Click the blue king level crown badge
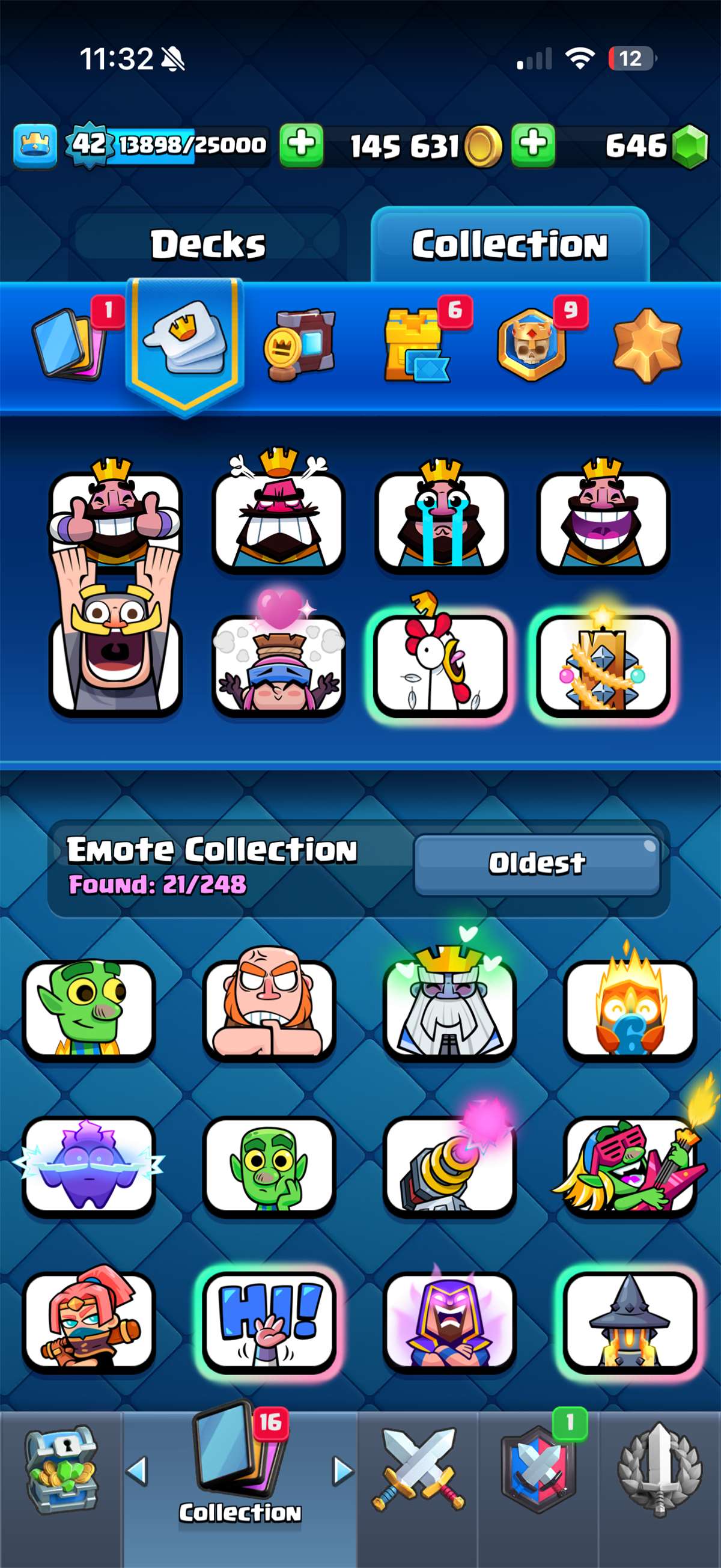The height and width of the screenshot is (1568, 721). click(35, 144)
